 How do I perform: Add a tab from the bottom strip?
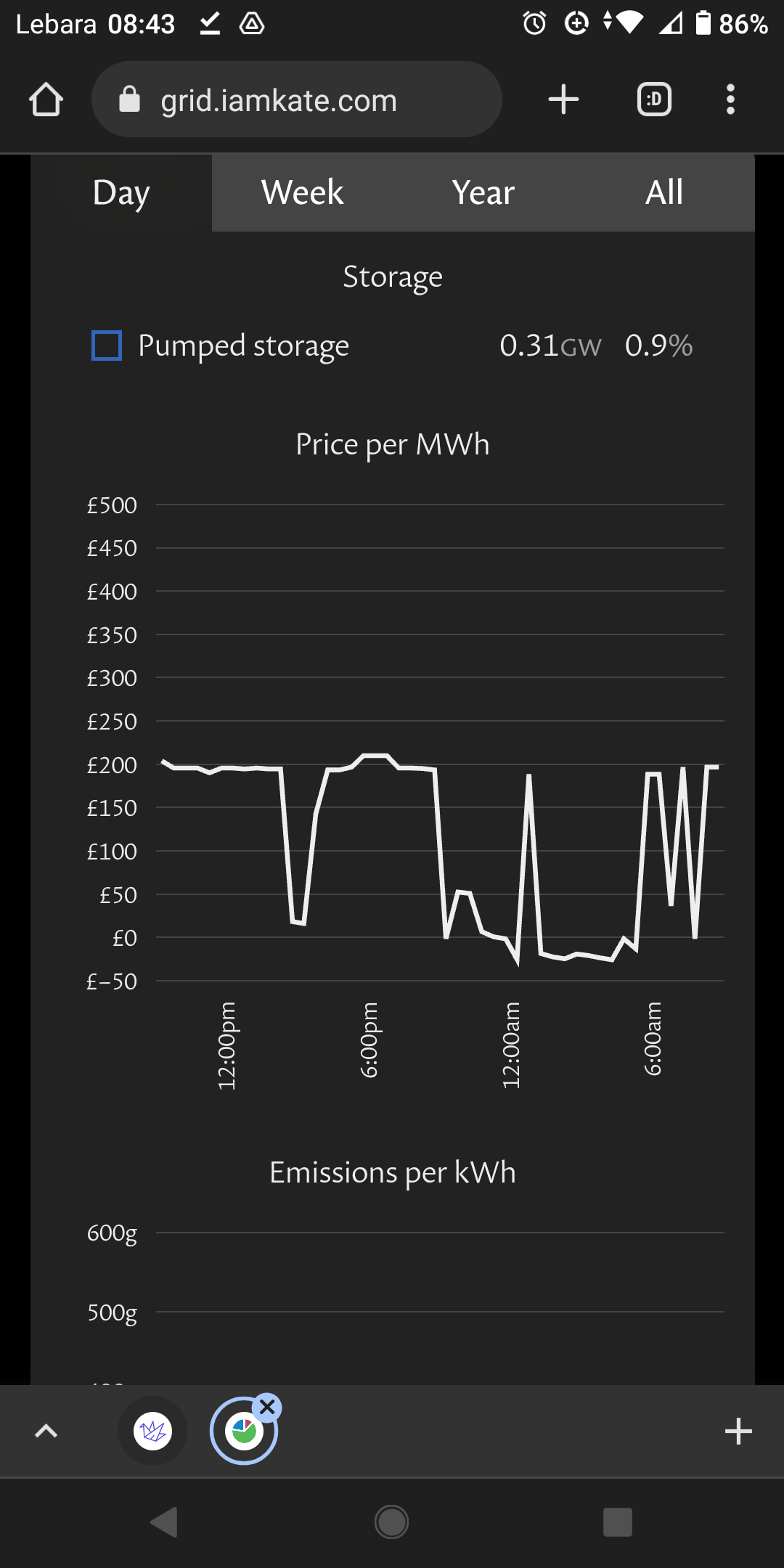738,1432
